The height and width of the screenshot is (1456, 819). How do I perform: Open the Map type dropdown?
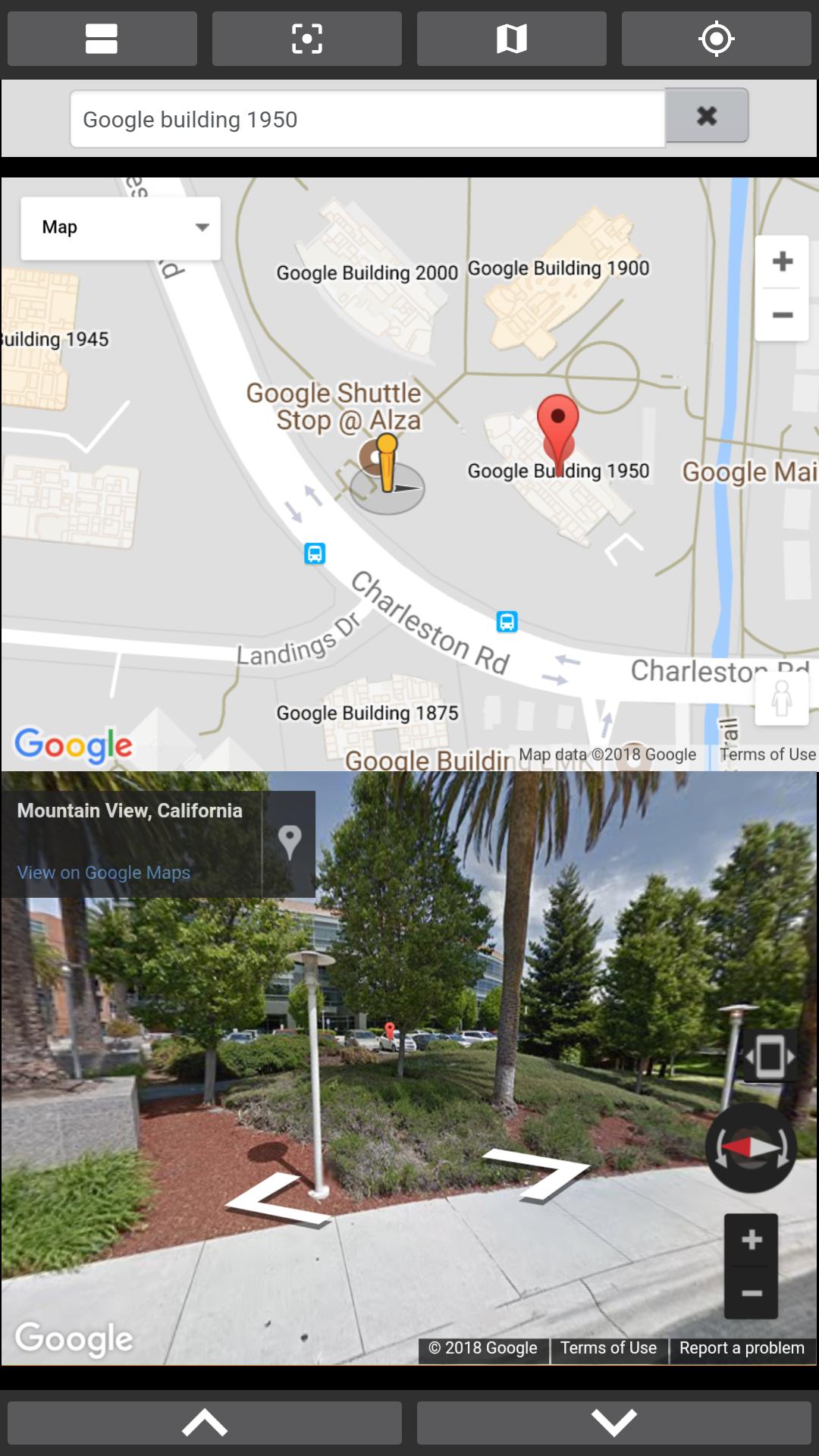point(121,227)
